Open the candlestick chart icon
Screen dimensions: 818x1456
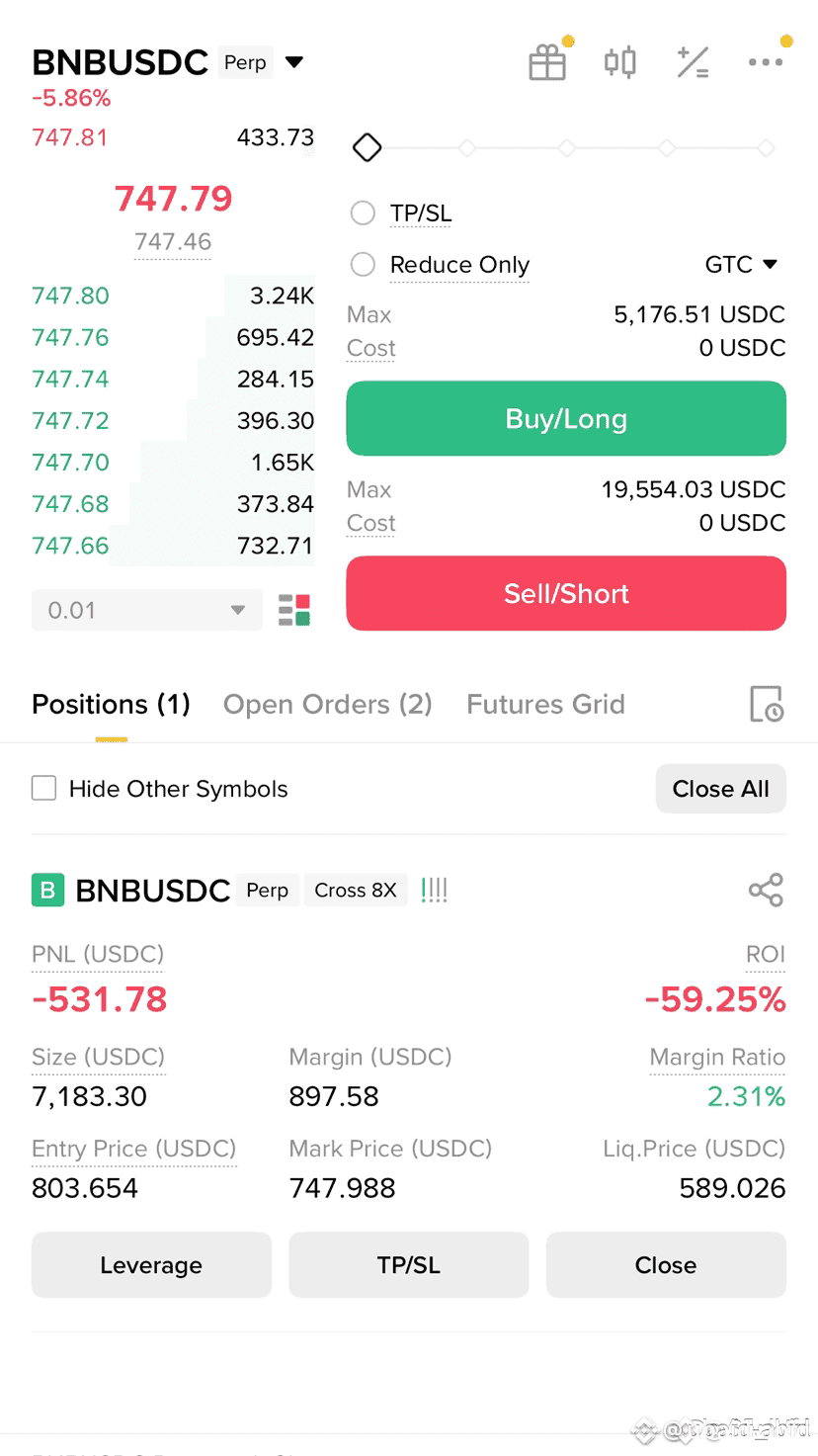619,62
